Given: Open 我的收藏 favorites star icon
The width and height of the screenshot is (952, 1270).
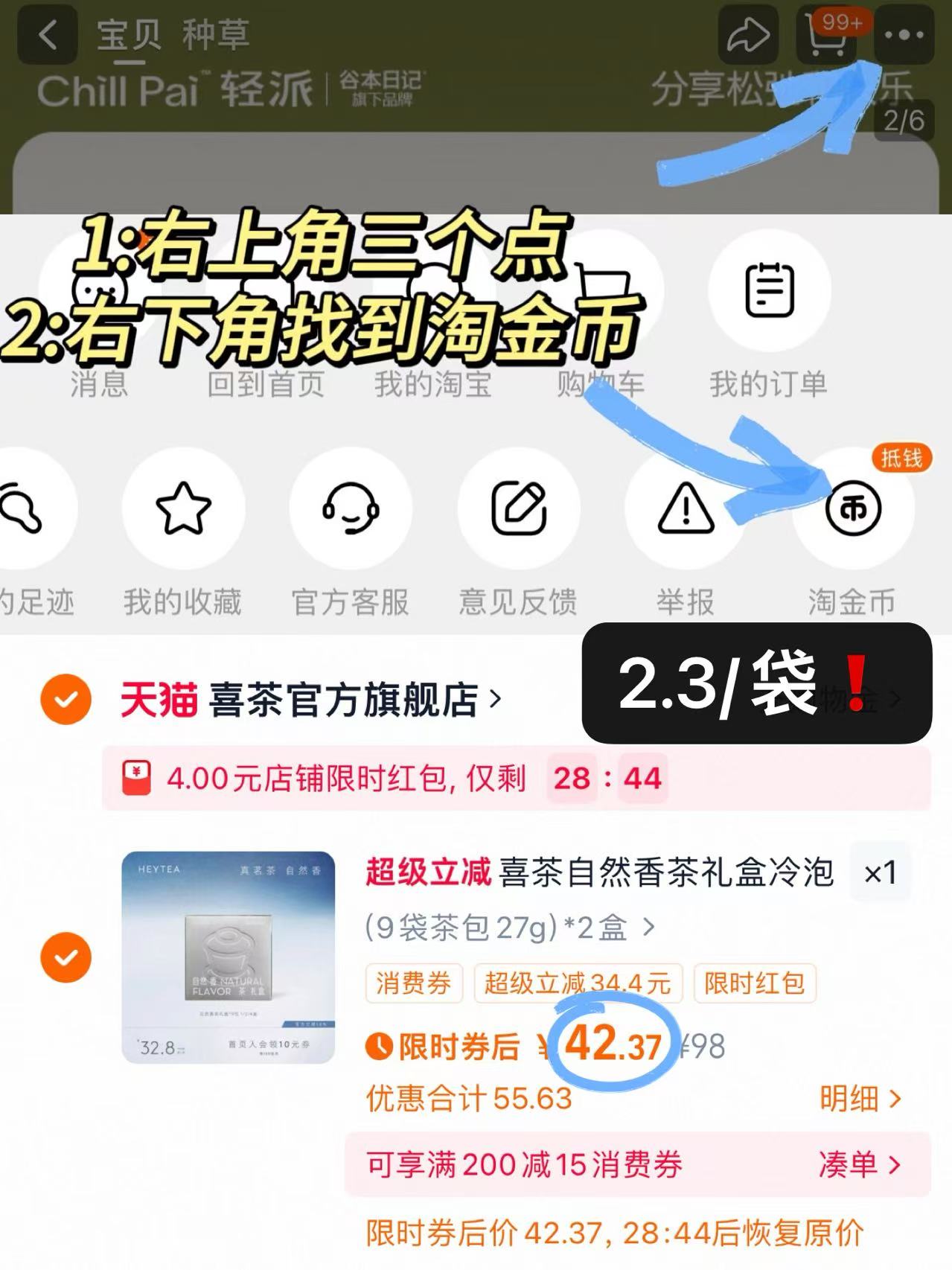Looking at the screenshot, I should pyautogui.click(x=182, y=507).
